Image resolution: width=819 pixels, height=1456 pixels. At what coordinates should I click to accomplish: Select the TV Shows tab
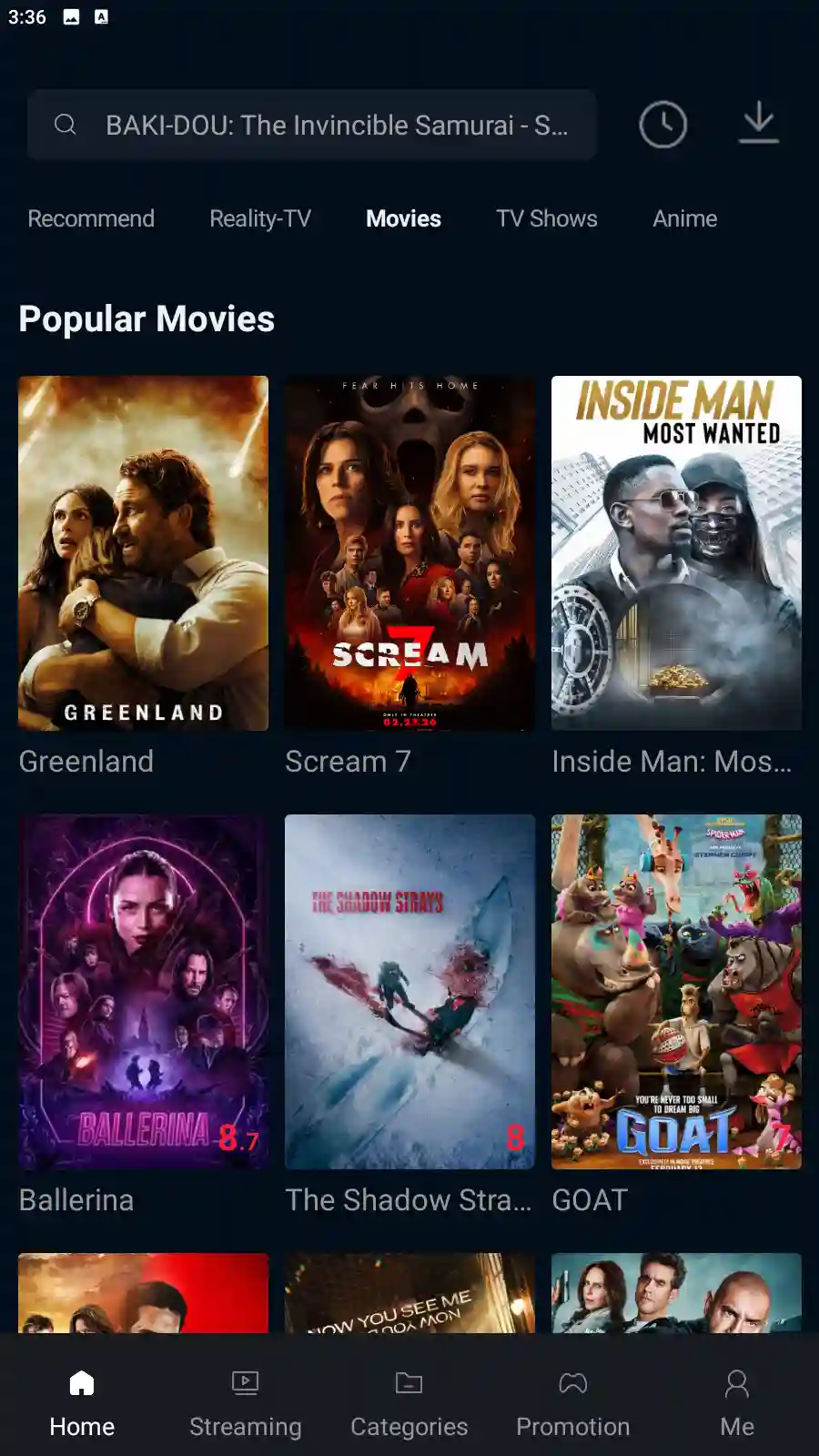click(x=546, y=218)
